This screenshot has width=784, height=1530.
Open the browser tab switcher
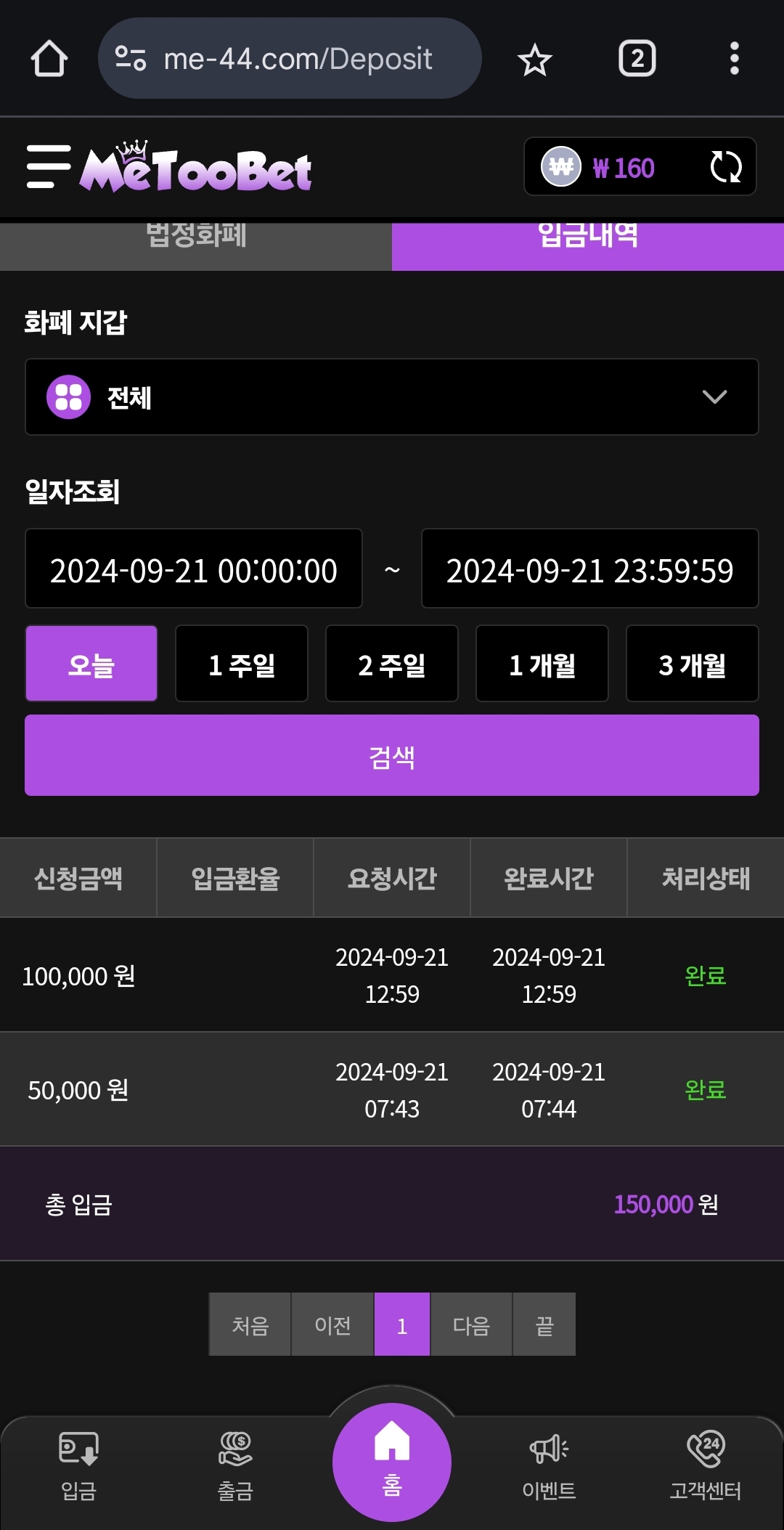[637, 59]
